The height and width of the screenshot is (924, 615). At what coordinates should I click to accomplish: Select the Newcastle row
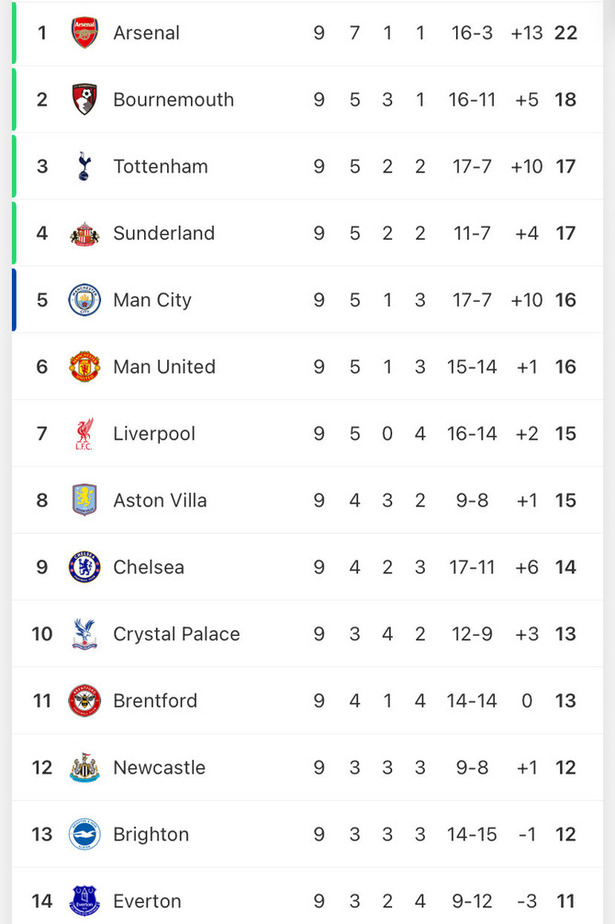tap(159, 768)
